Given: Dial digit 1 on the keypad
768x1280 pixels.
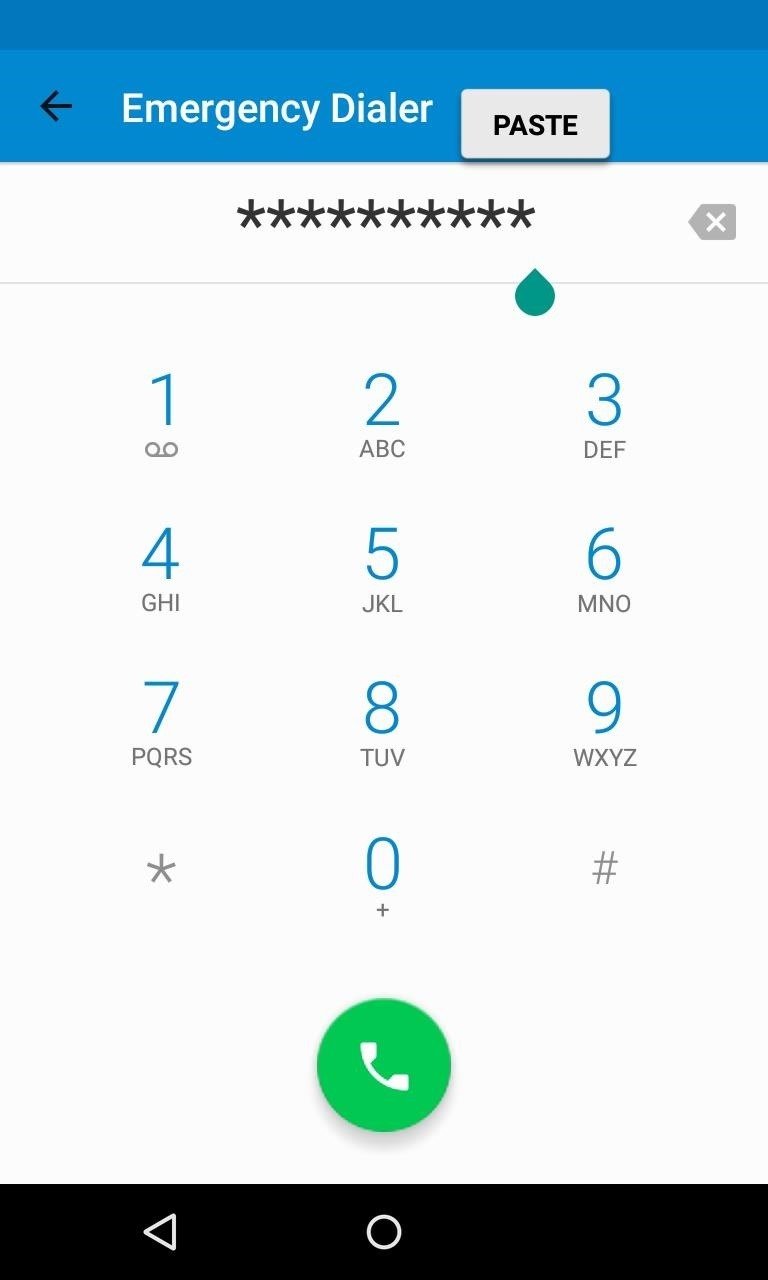Looking at the screenshot, I should point(162,414).
